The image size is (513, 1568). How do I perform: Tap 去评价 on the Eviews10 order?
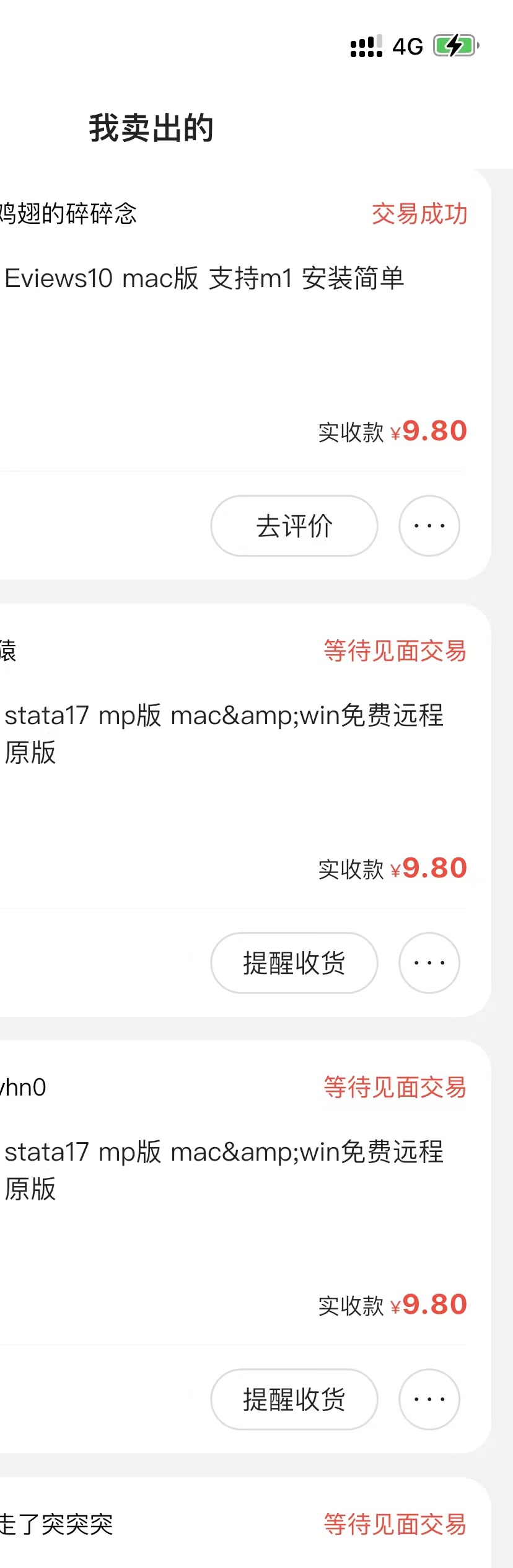tap(294, 526)
